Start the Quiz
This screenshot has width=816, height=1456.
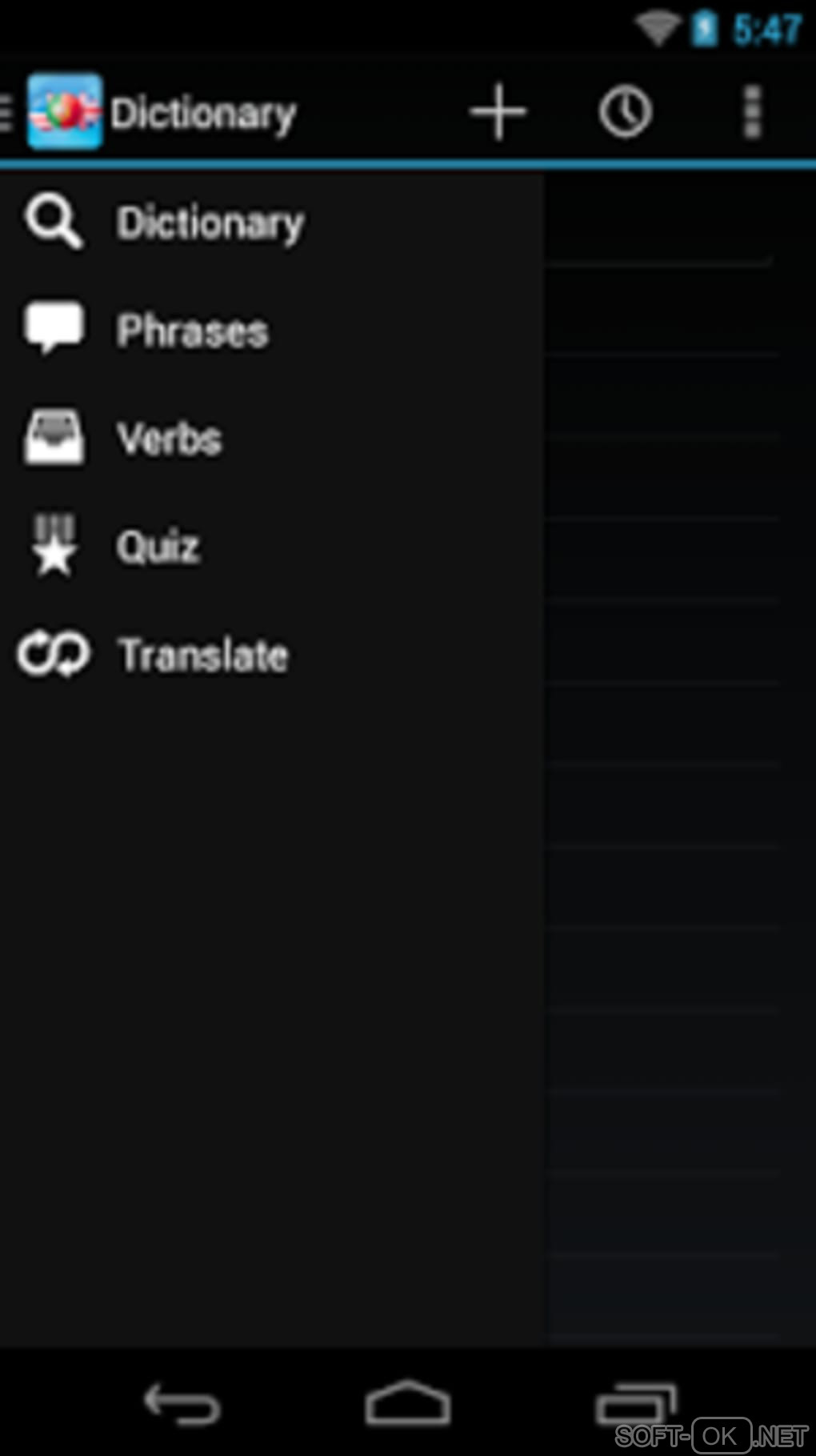point(158,547)
